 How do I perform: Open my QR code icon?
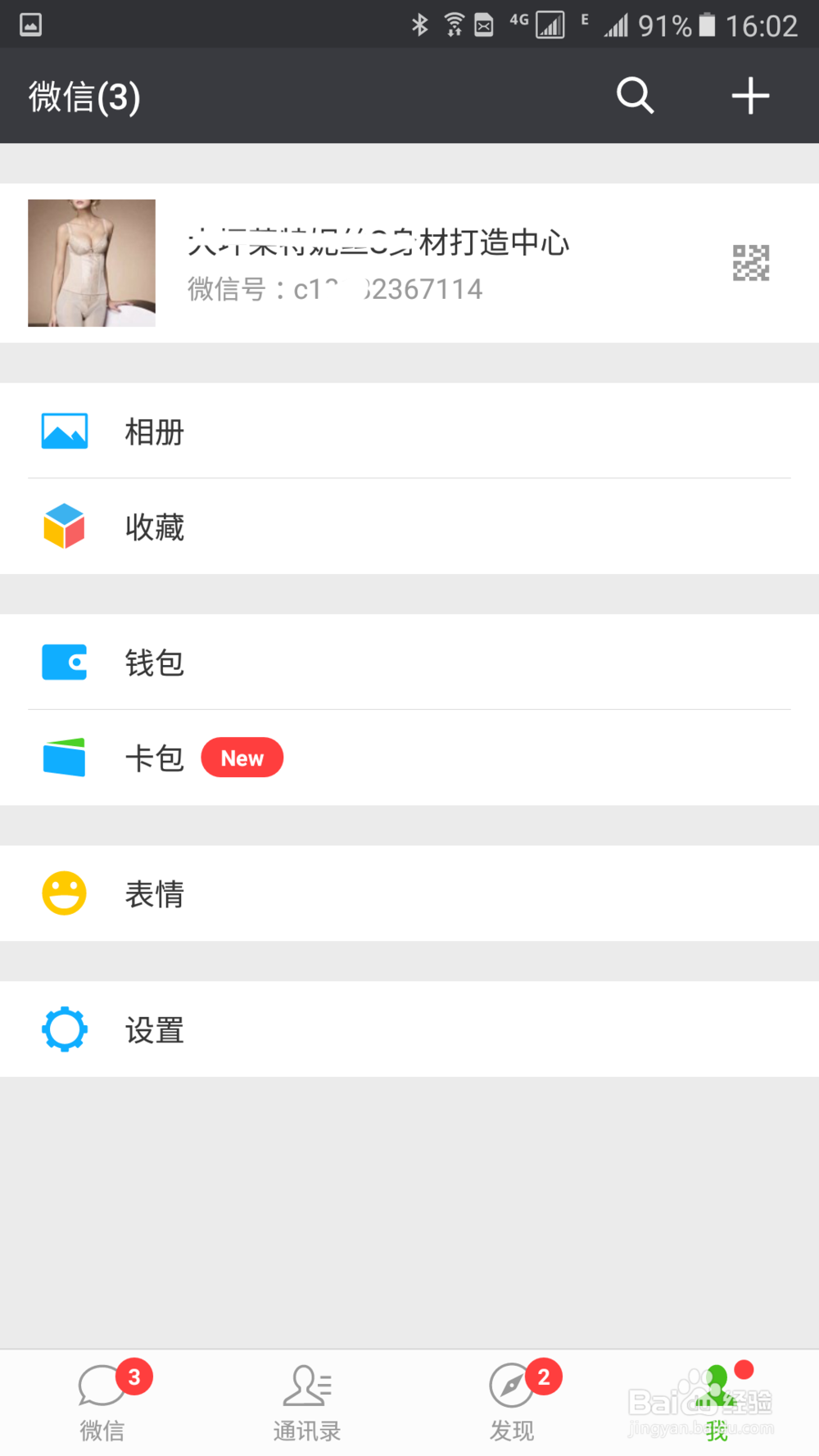(750, 264)
